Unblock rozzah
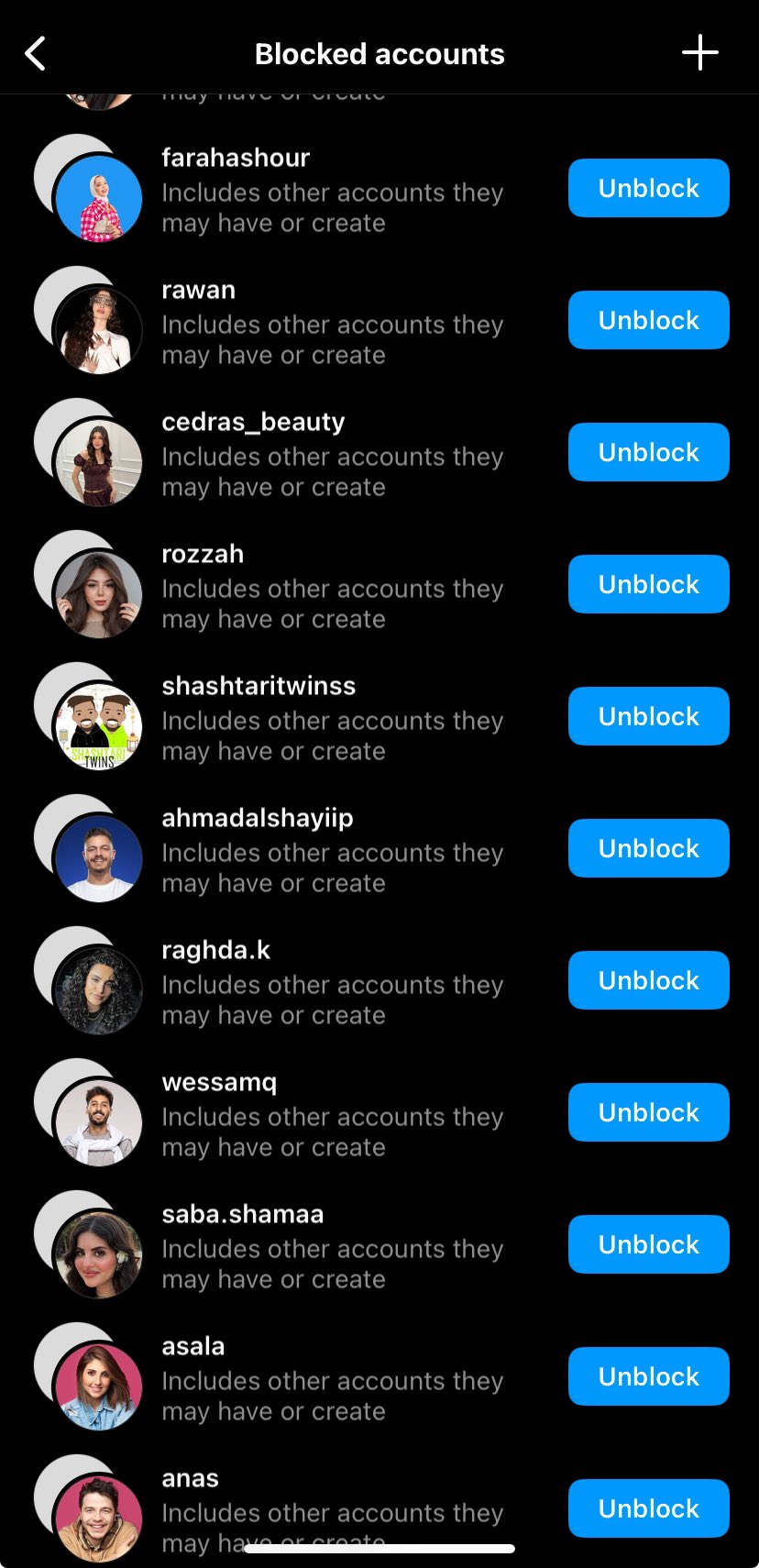This screenshot has height=1568, width=759. pos(648,585)
